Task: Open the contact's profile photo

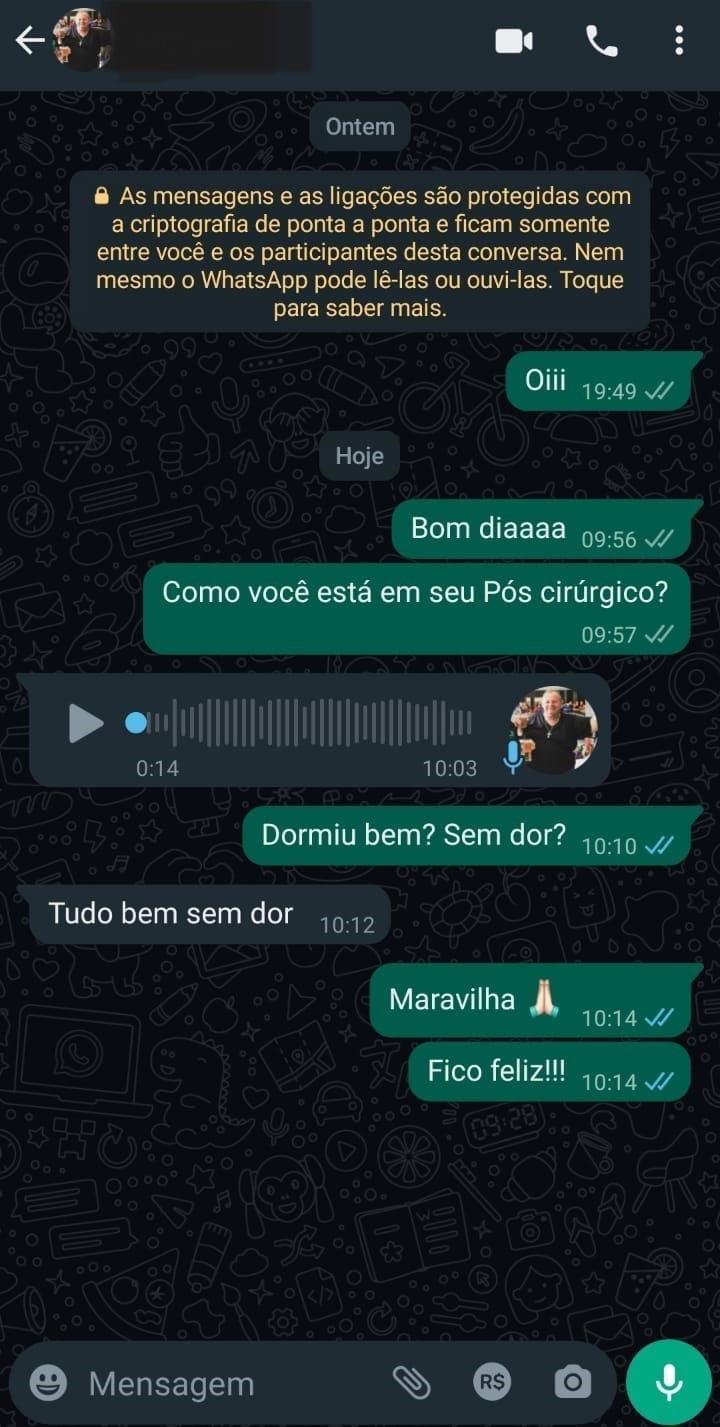Action: [83, 40]
